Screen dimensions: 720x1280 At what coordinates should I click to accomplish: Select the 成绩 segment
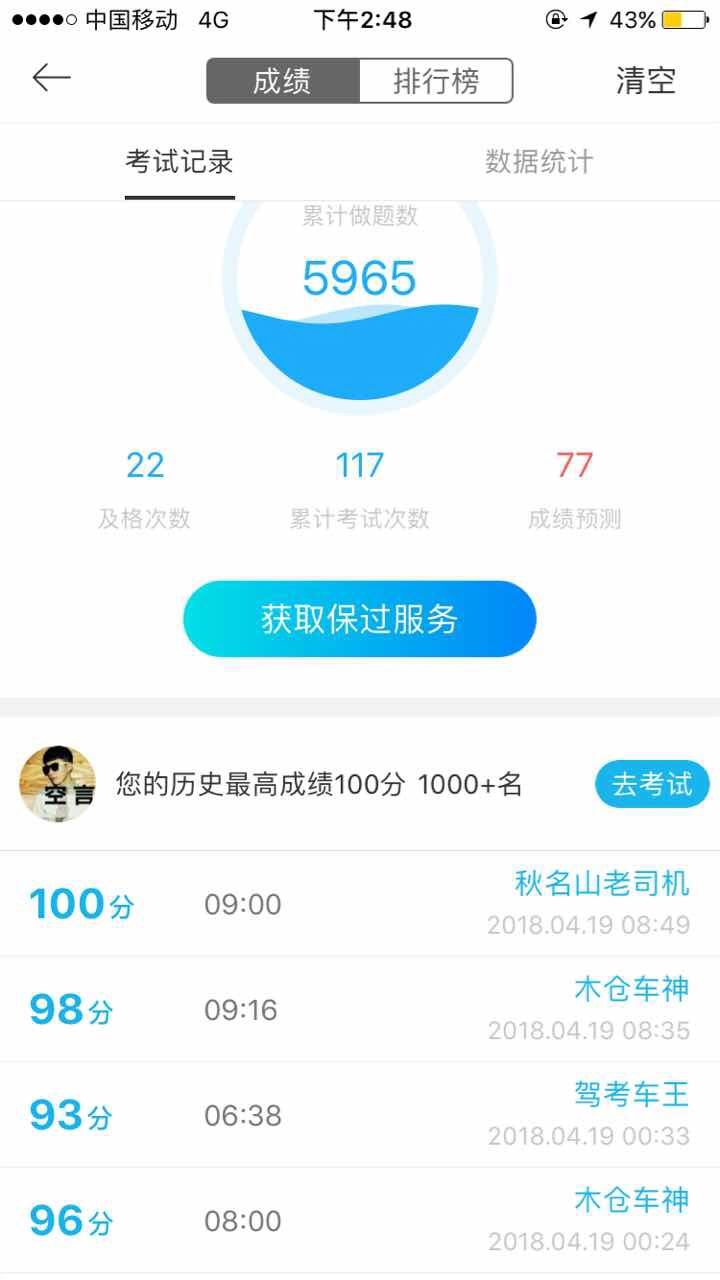[282, 81]
